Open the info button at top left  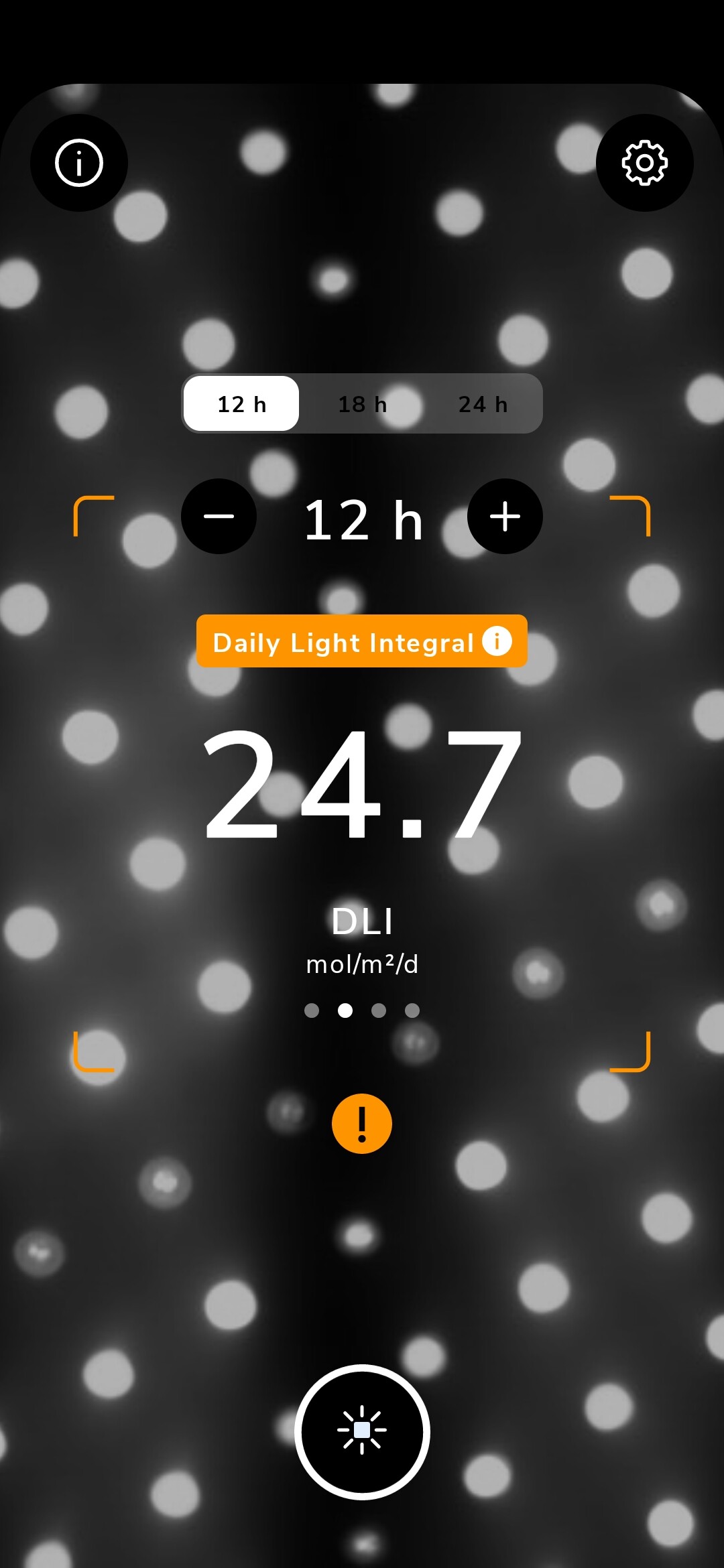(x=79, y=163)
